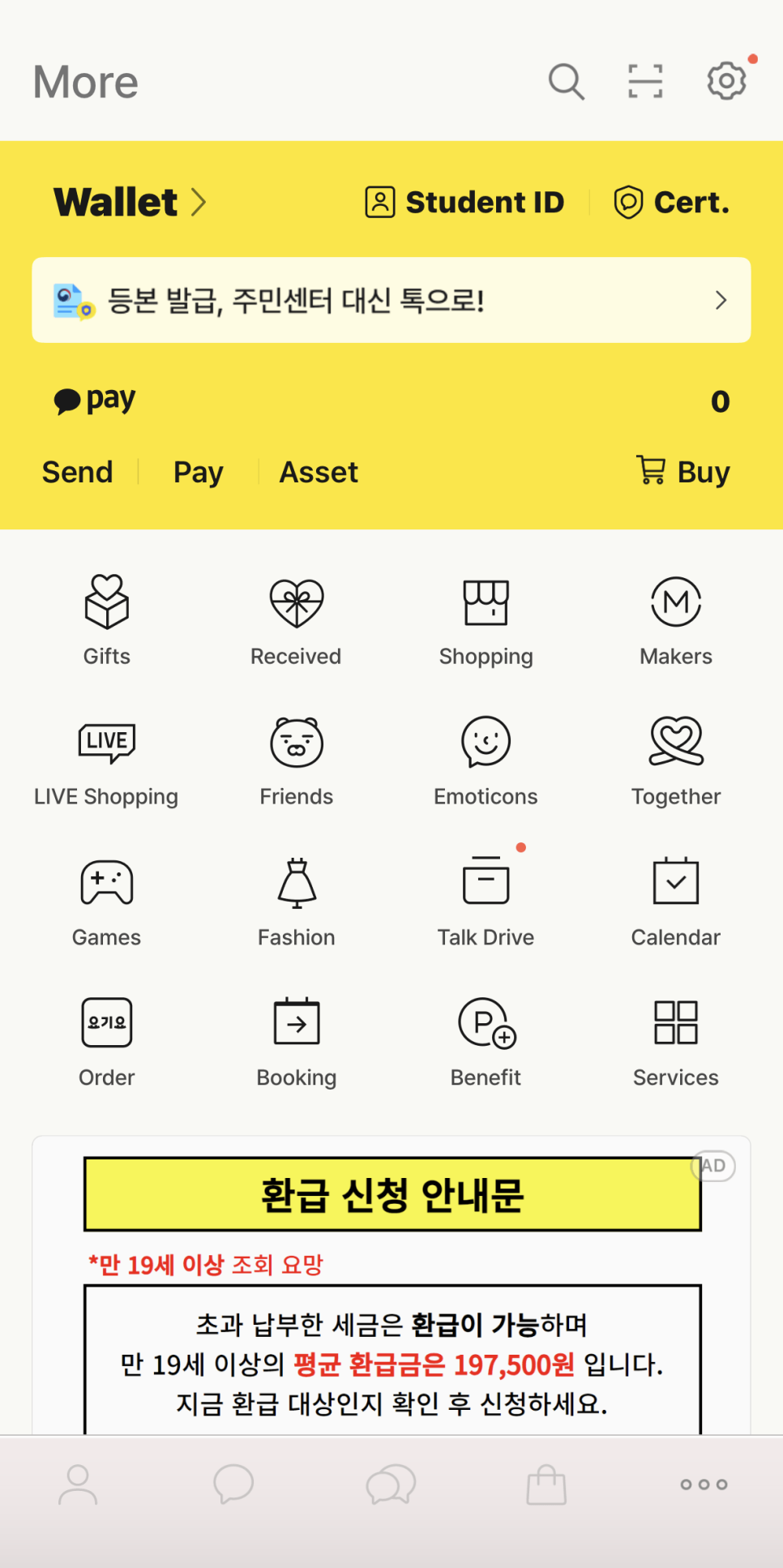Open the Wallet page
The height and width of the screenshot is (1568, 783).
(130, 202)
